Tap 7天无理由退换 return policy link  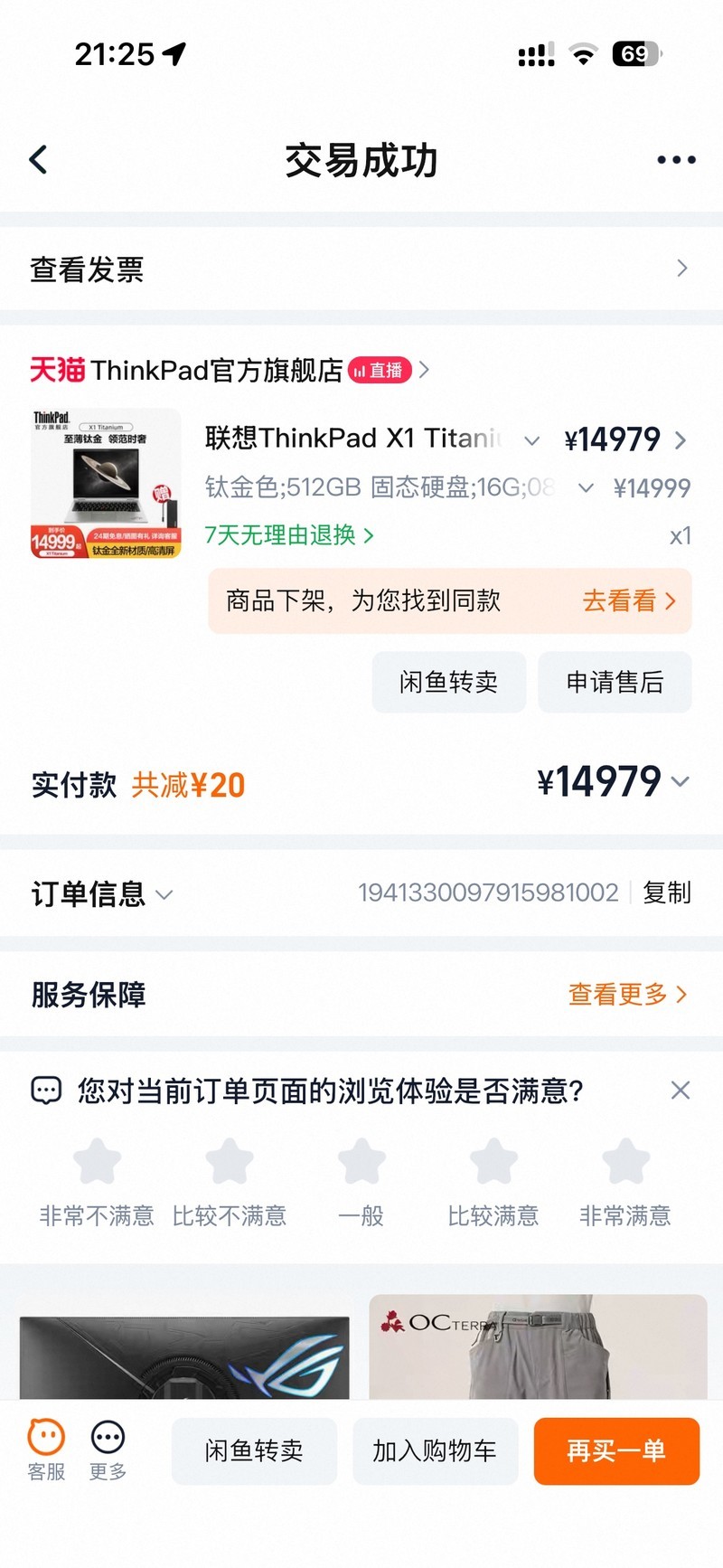tap(288, 535)
